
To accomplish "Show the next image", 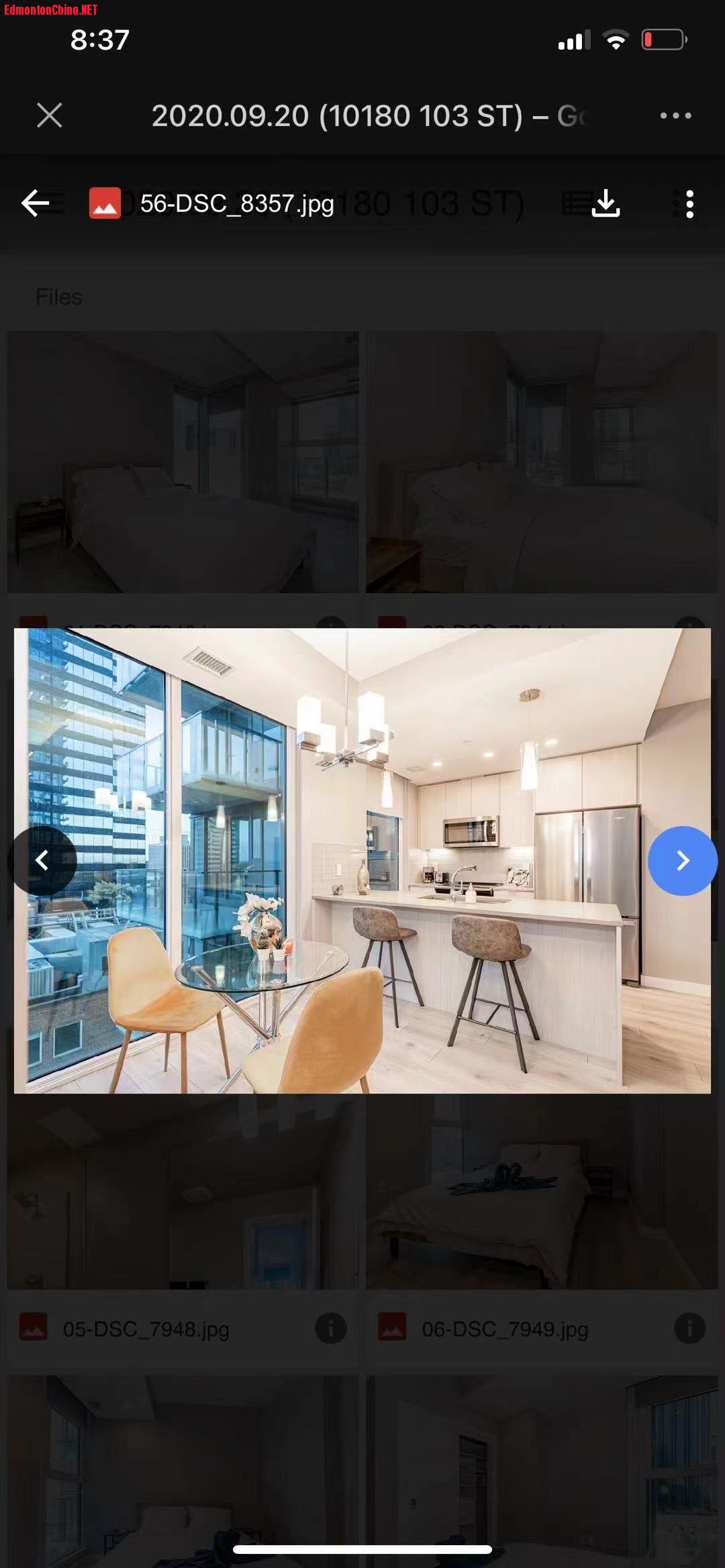I will point(682,860).
